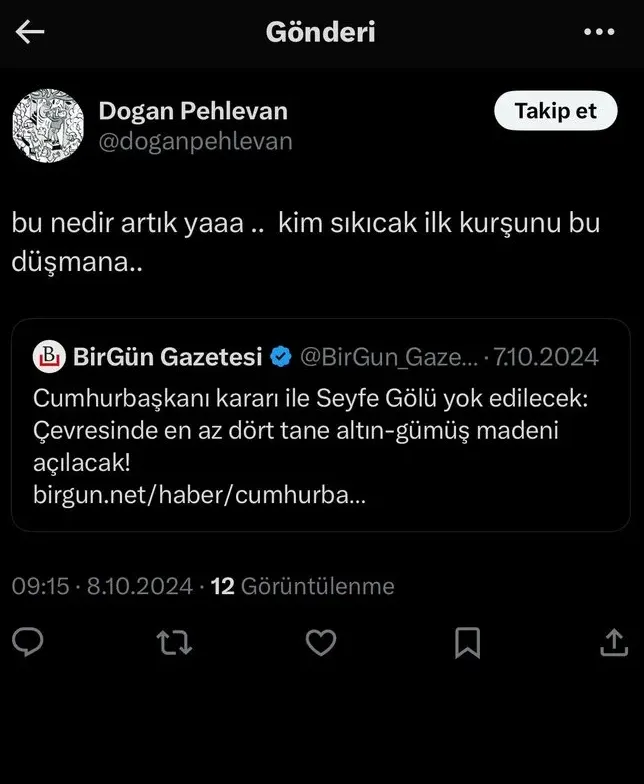Follow Dogan Pehlevan with Takip et

coord(555,111)
